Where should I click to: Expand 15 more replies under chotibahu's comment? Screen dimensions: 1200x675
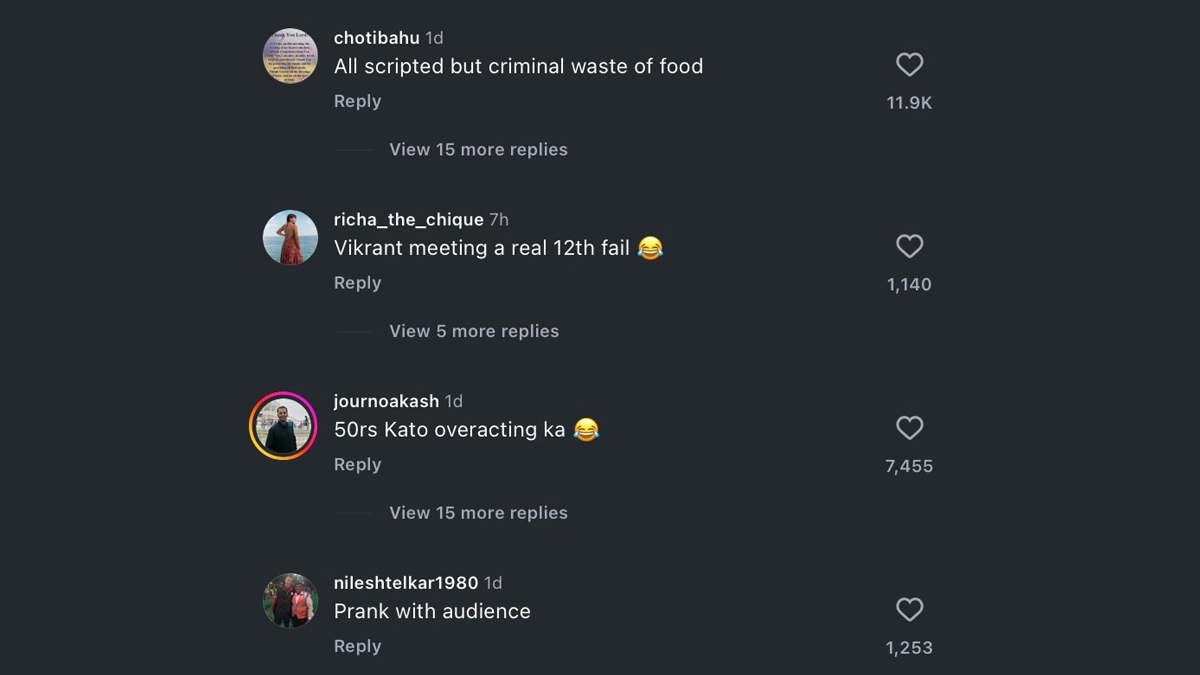tap(478, 149)
